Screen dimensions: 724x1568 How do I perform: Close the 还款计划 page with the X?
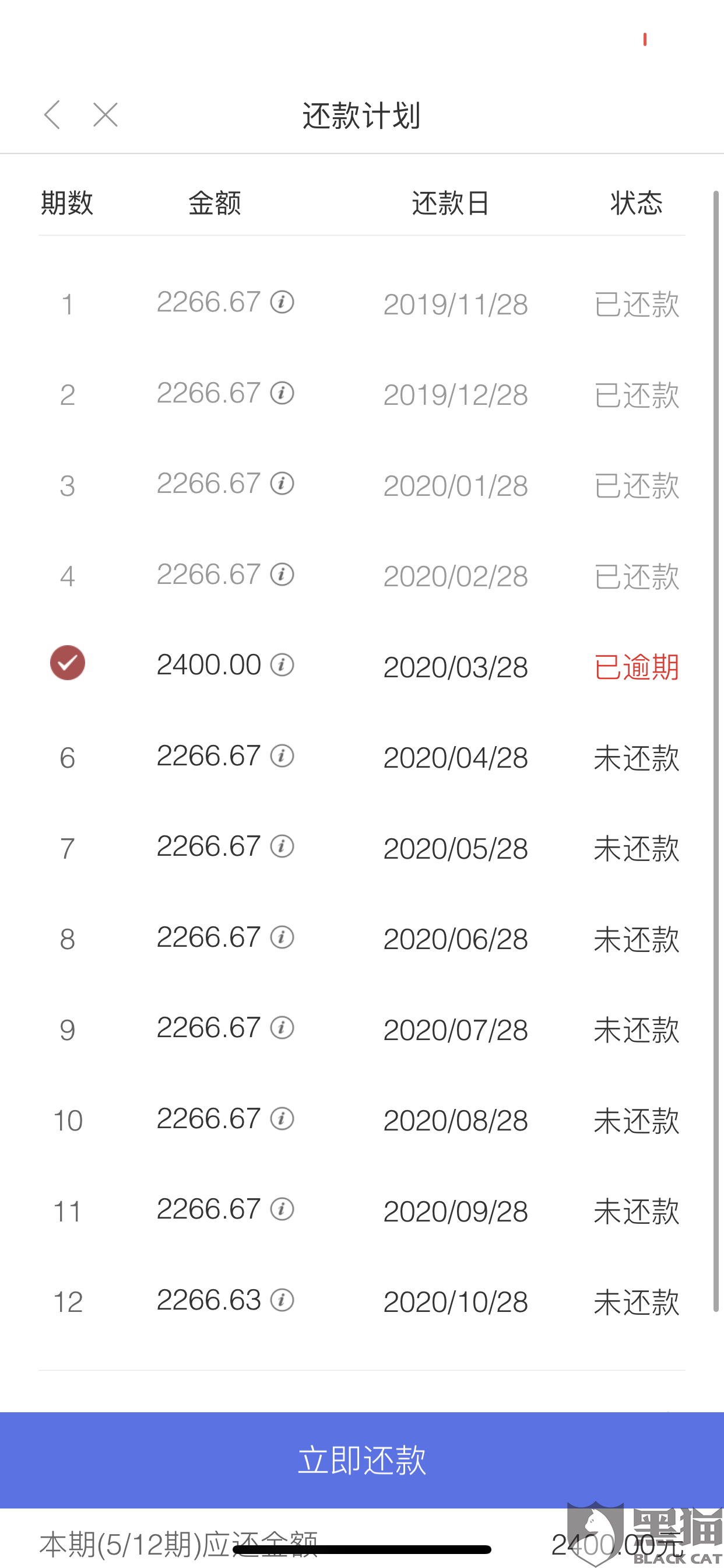[x=106, y=114]
